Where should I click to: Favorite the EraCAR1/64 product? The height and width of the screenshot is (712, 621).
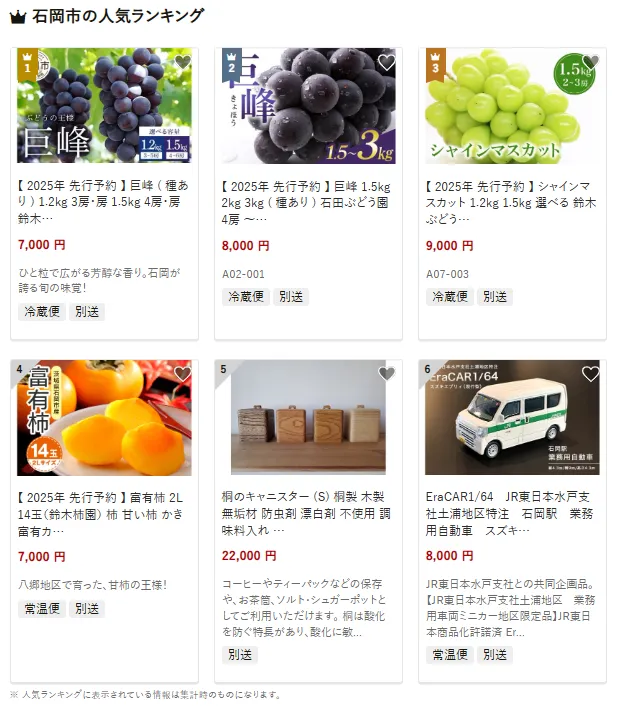tap(590, 374)
